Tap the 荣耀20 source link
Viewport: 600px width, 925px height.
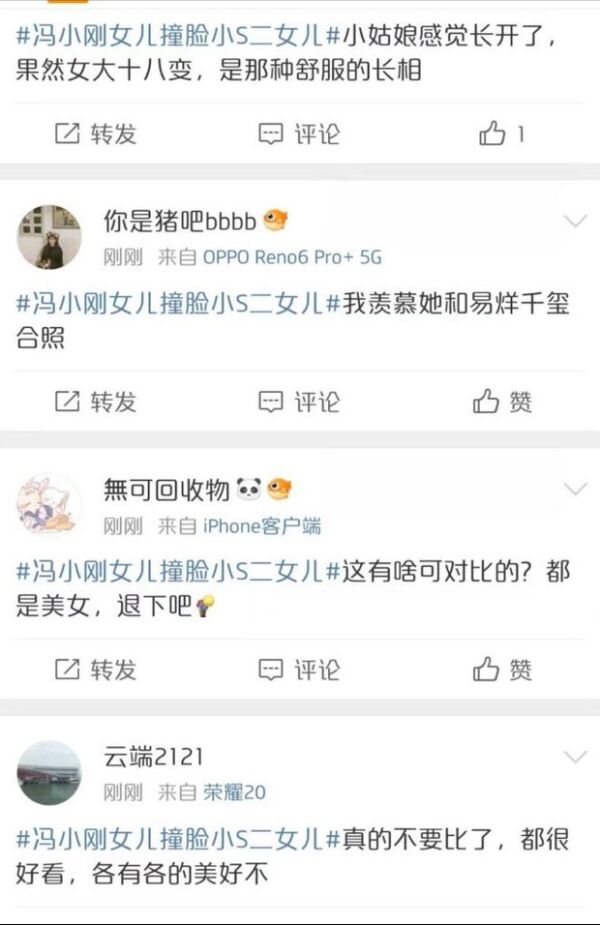[235, 792]
